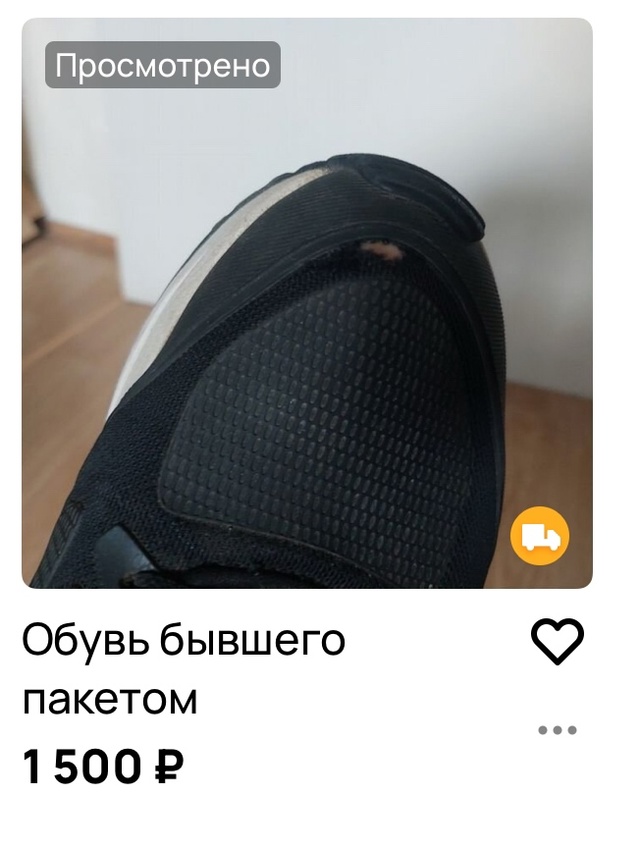The height and width of the screenshot is (847, 640).
Task: Open the 'Обувь бывшего пакетом' listing photo
Action: pos(307,305)
